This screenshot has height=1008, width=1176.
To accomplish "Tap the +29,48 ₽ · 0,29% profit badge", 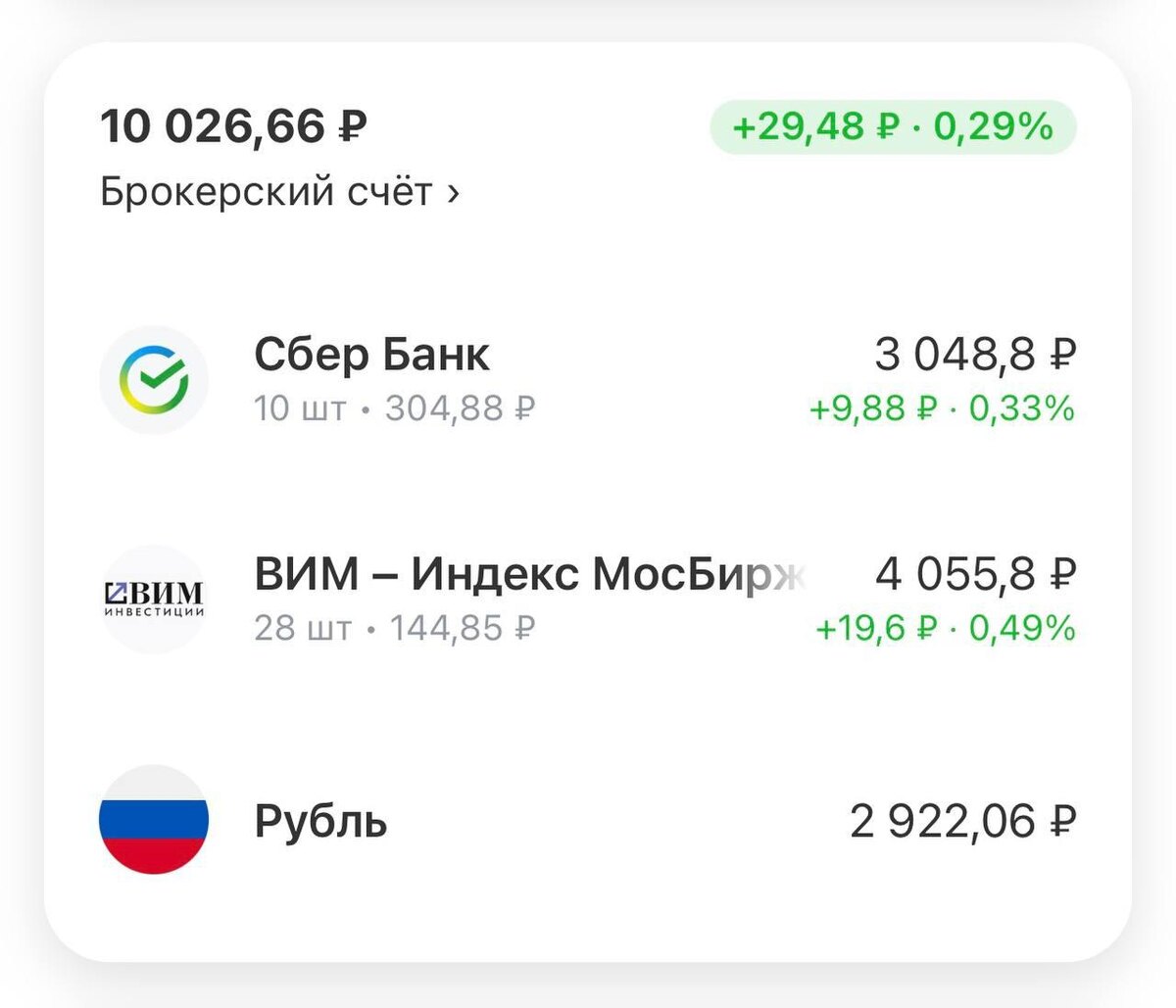I will (x=893, y=127).
